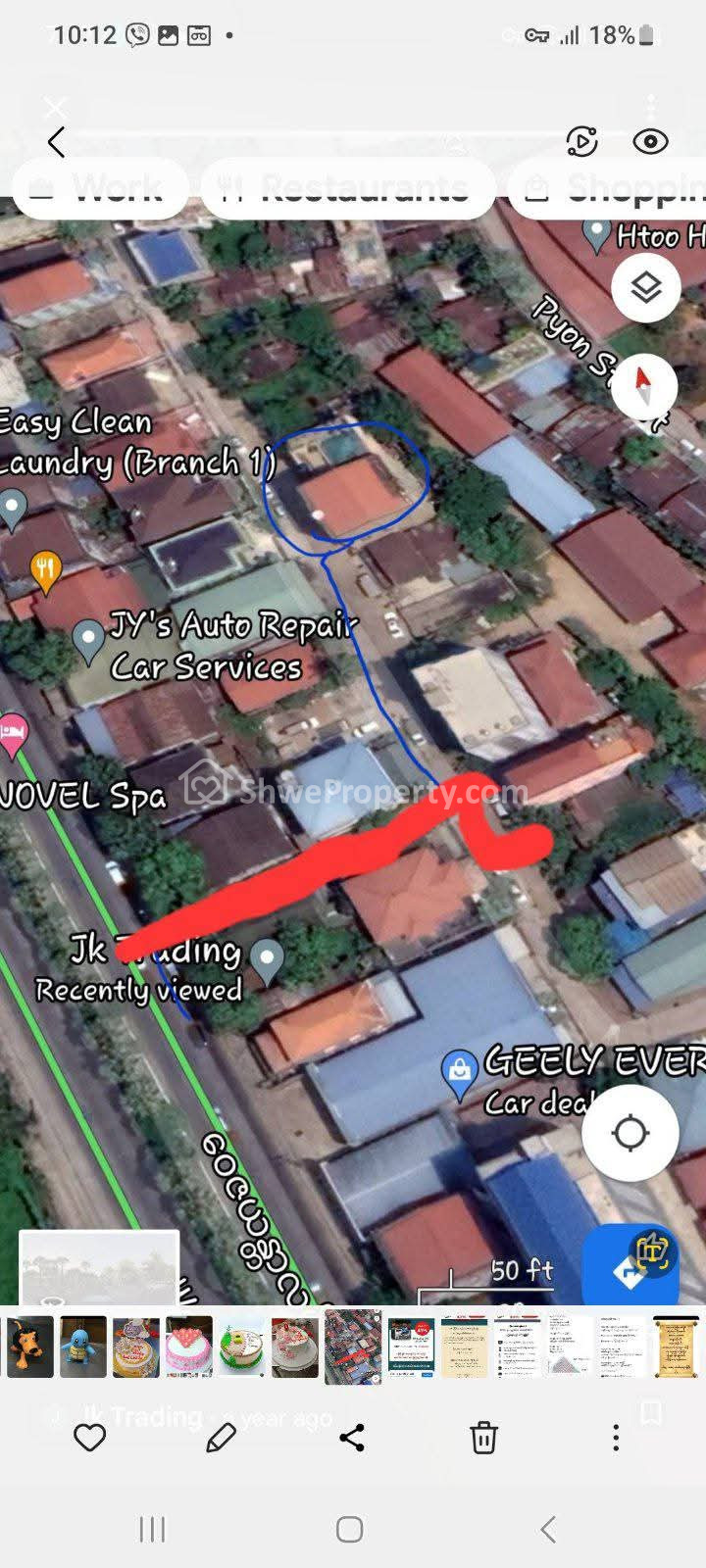Viewport: 706px width, 1568px height.
Task: Tap the play-remaster icon in the top bar
Action: coord(581,142)
